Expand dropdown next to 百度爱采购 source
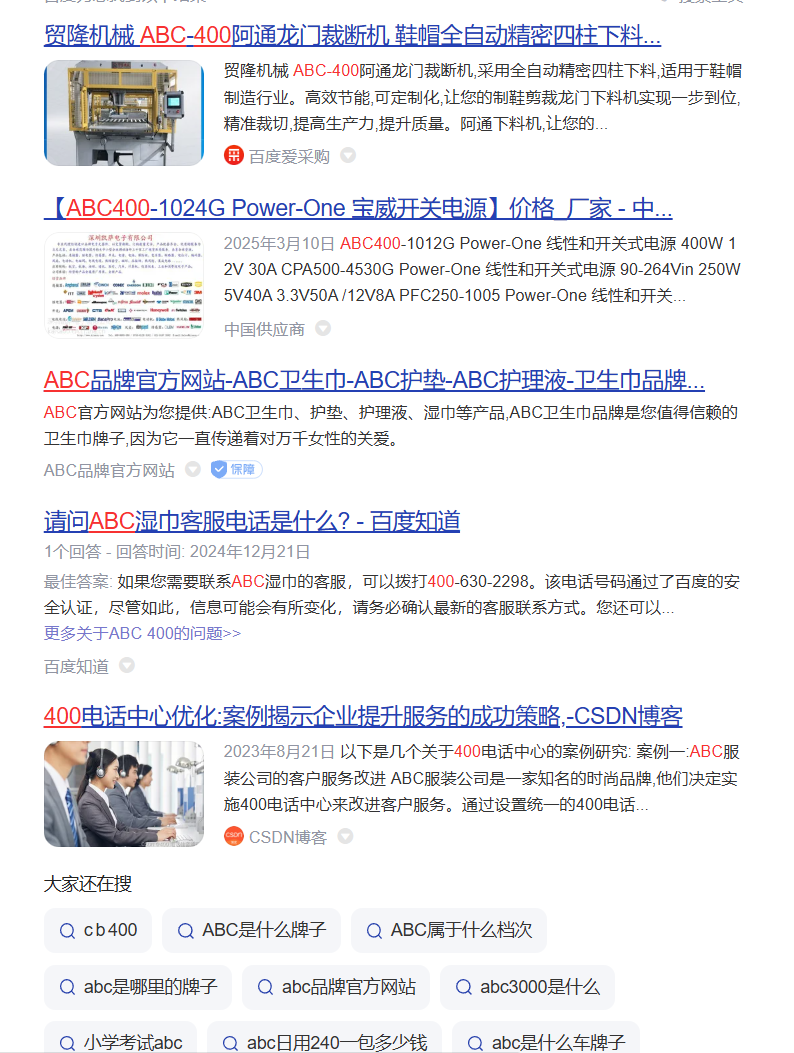794x1053 pixels. (x=348, y=155)
